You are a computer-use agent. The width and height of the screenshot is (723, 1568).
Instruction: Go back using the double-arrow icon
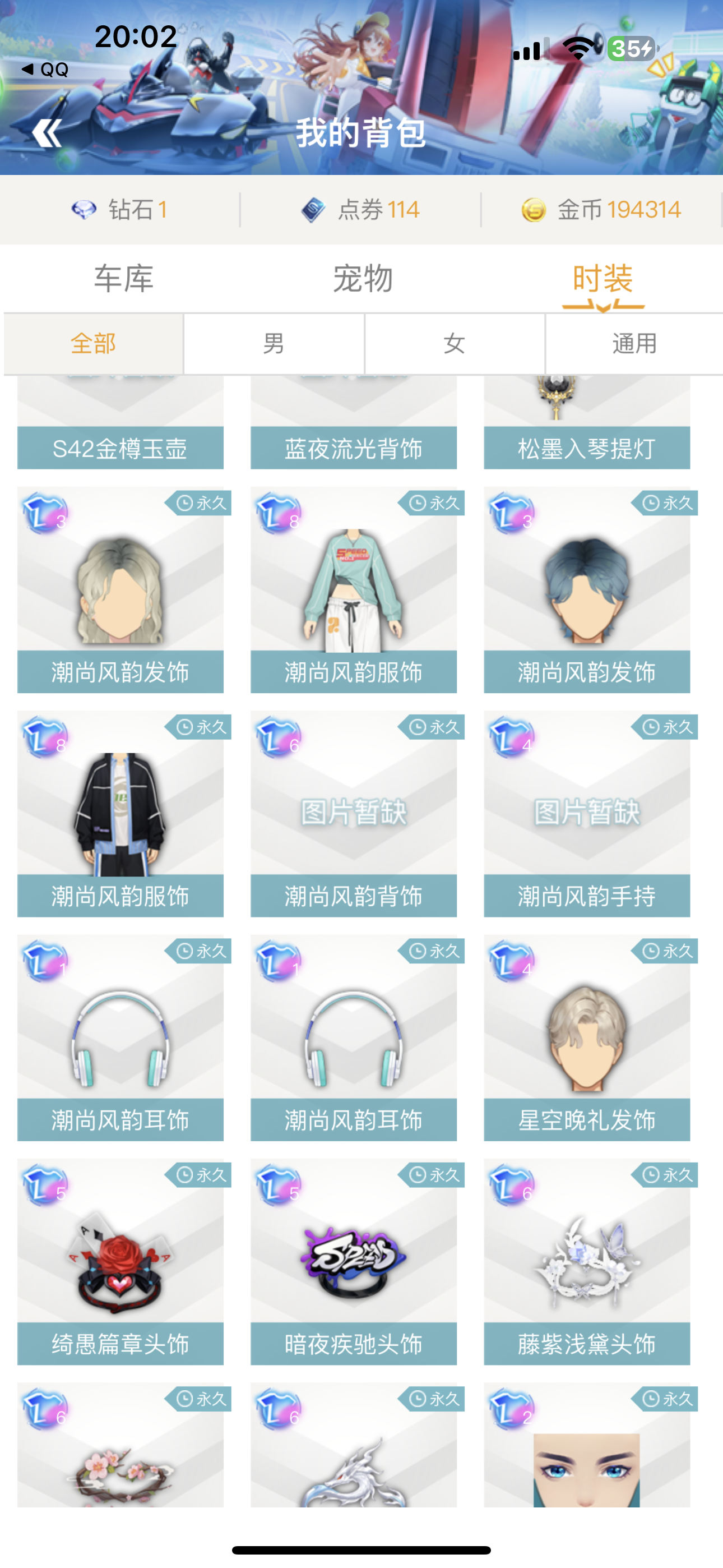47,133
